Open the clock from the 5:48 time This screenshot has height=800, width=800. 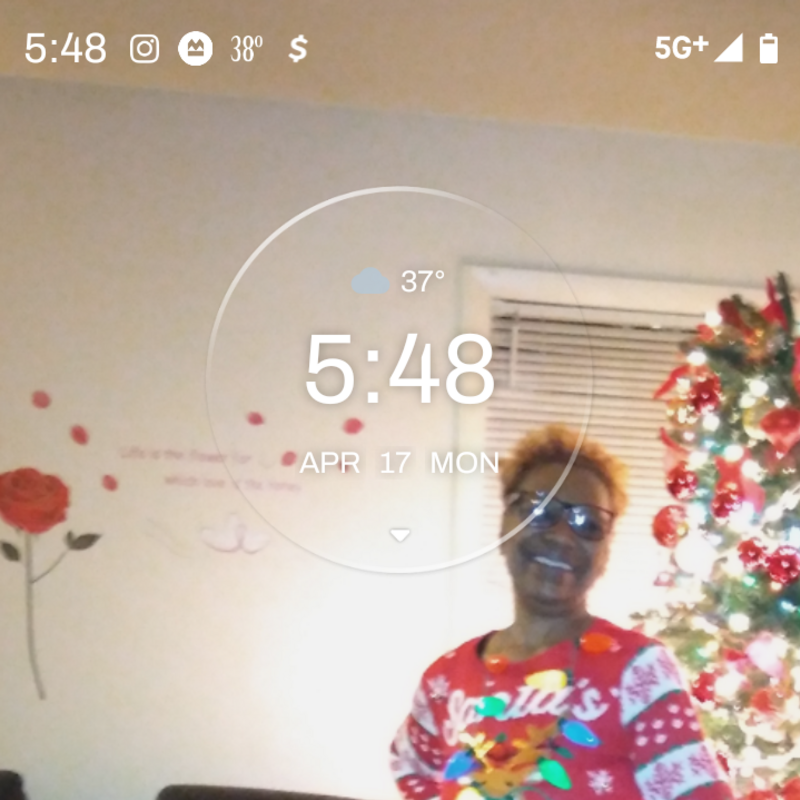pos(399,369)
